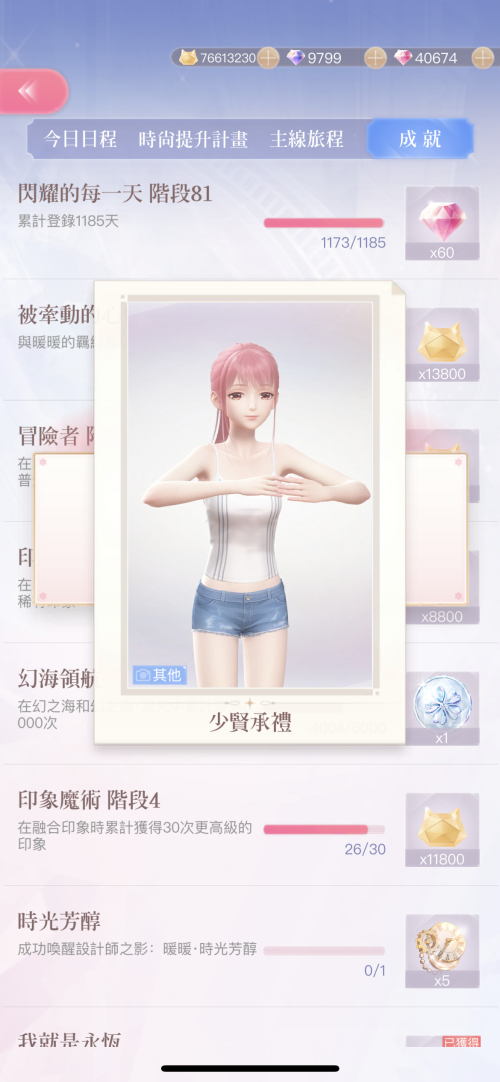
Task: View pink diamond x60 reward
Action: pyautogui.click(x=442, y=224)
